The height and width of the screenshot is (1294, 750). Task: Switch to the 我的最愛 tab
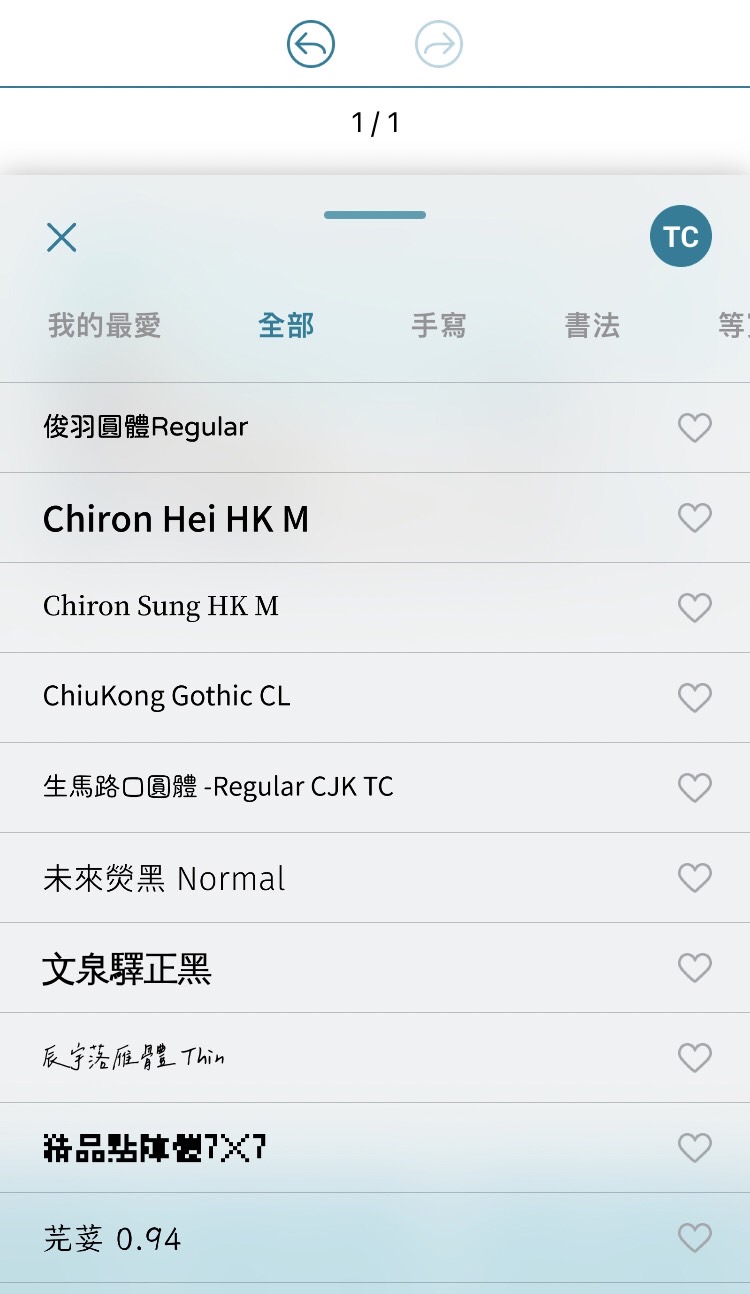(x=103, y=326)
